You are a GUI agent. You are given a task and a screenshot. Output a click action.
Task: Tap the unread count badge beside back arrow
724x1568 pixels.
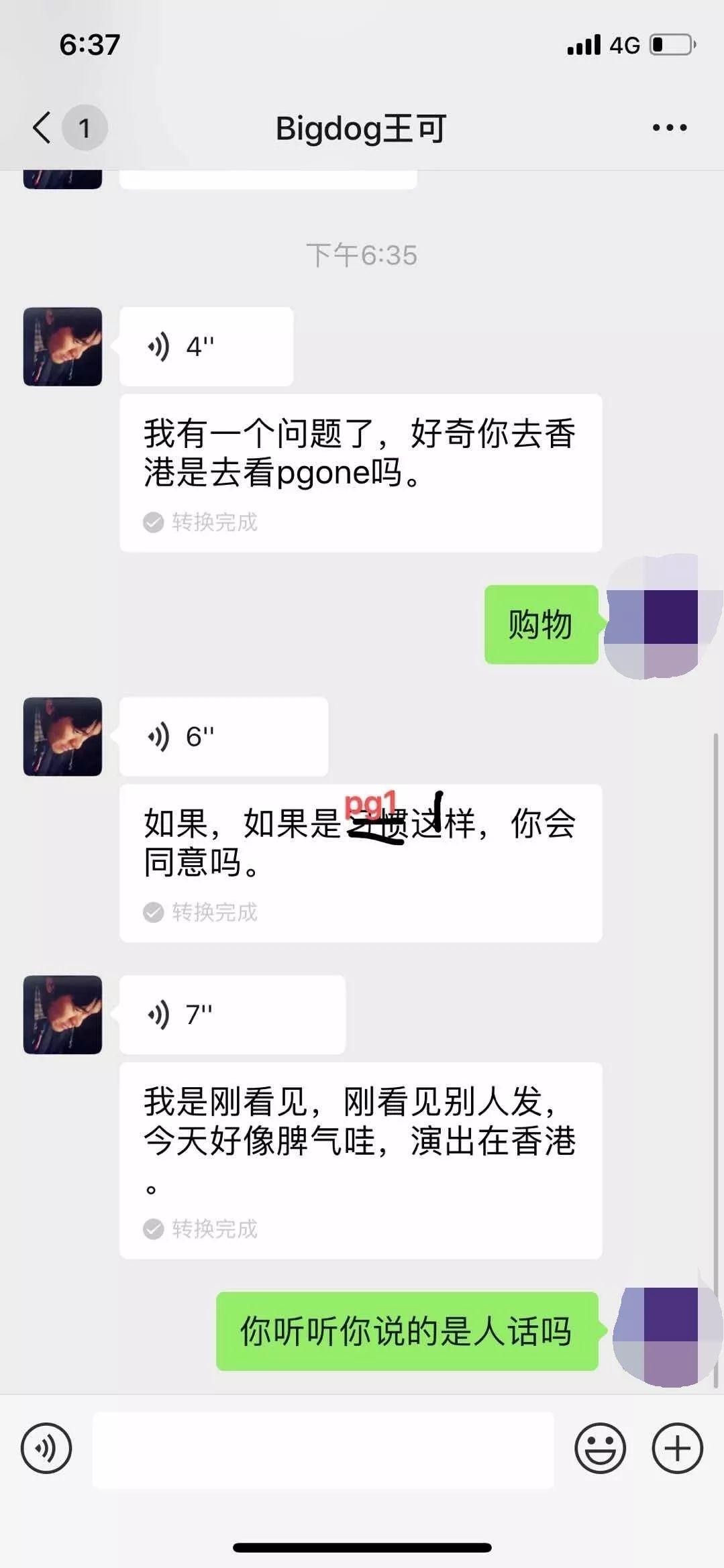[x=85, y=128]
